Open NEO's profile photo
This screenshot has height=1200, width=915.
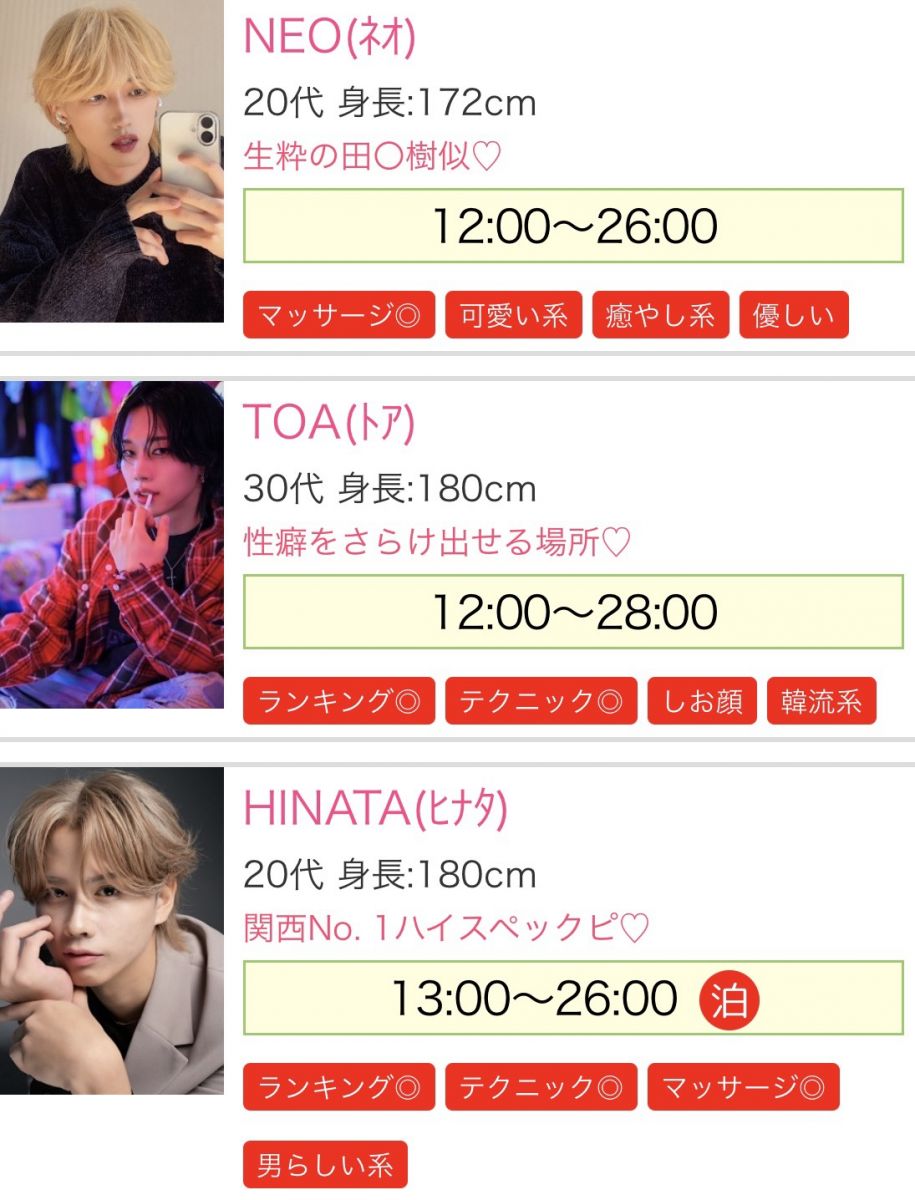pyautogui.click(x=111, y=160)
